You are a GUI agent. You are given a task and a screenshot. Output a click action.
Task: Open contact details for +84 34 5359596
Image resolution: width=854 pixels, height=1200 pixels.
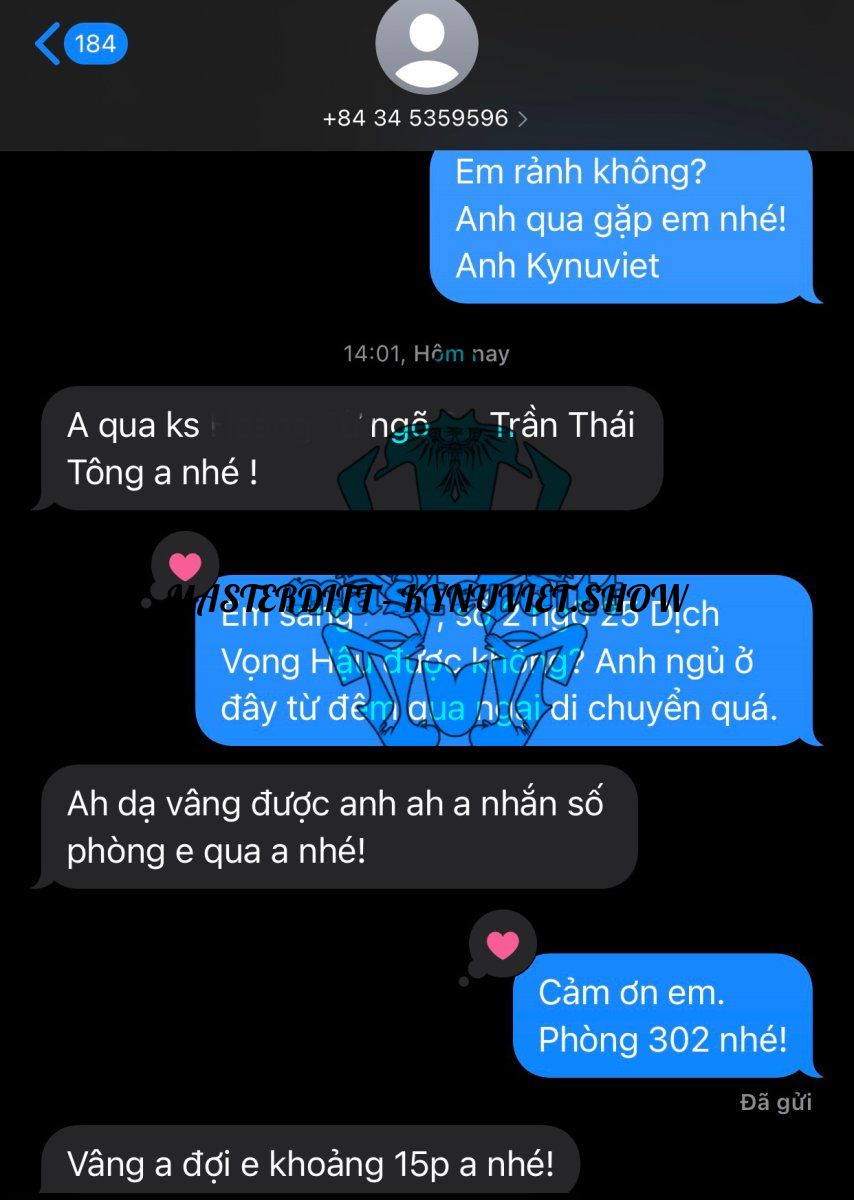tap(426, 118)
